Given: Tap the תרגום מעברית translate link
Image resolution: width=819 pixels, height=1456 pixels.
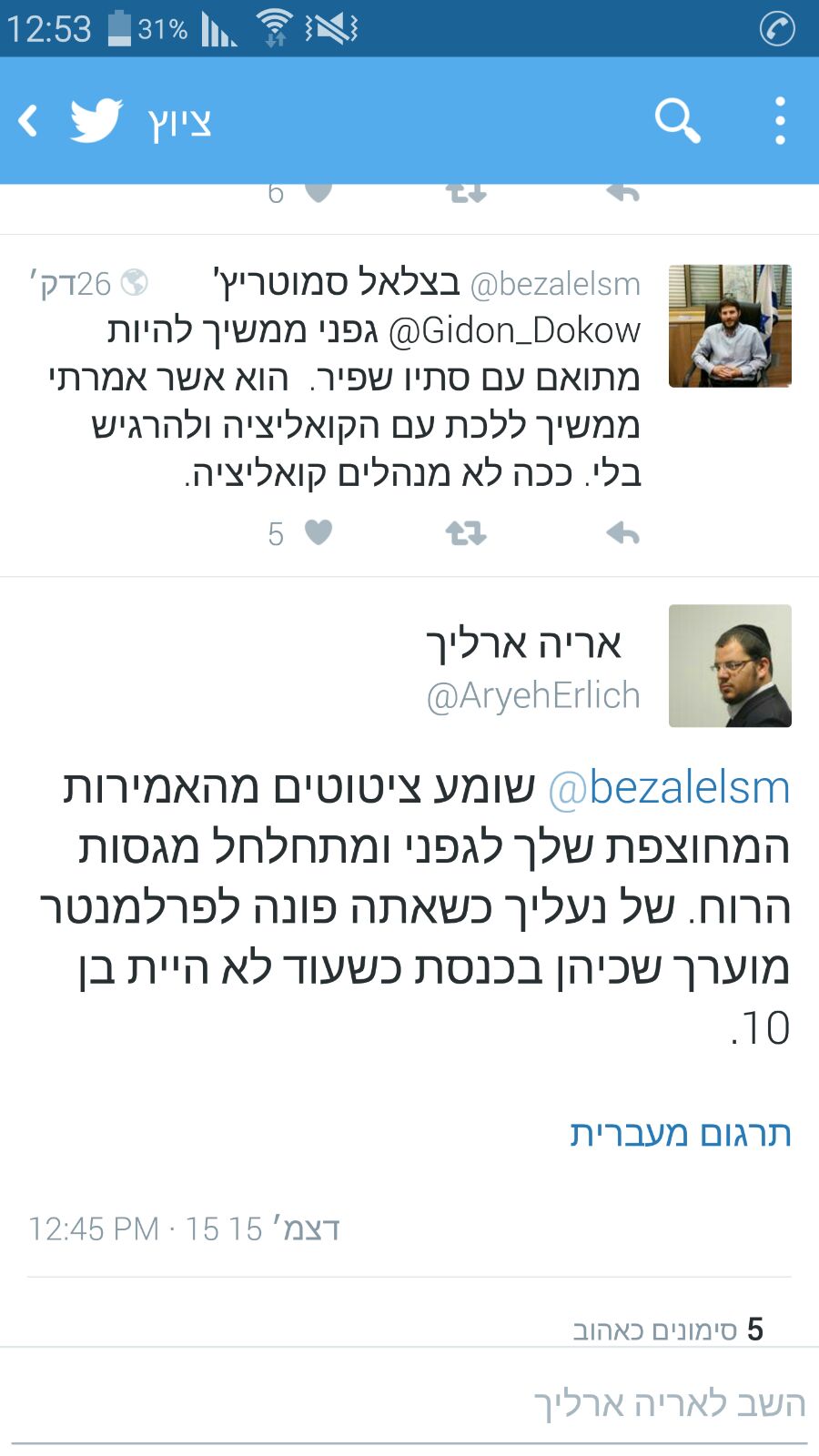Looking at the screenshot, I should [x=681, y=1134].
